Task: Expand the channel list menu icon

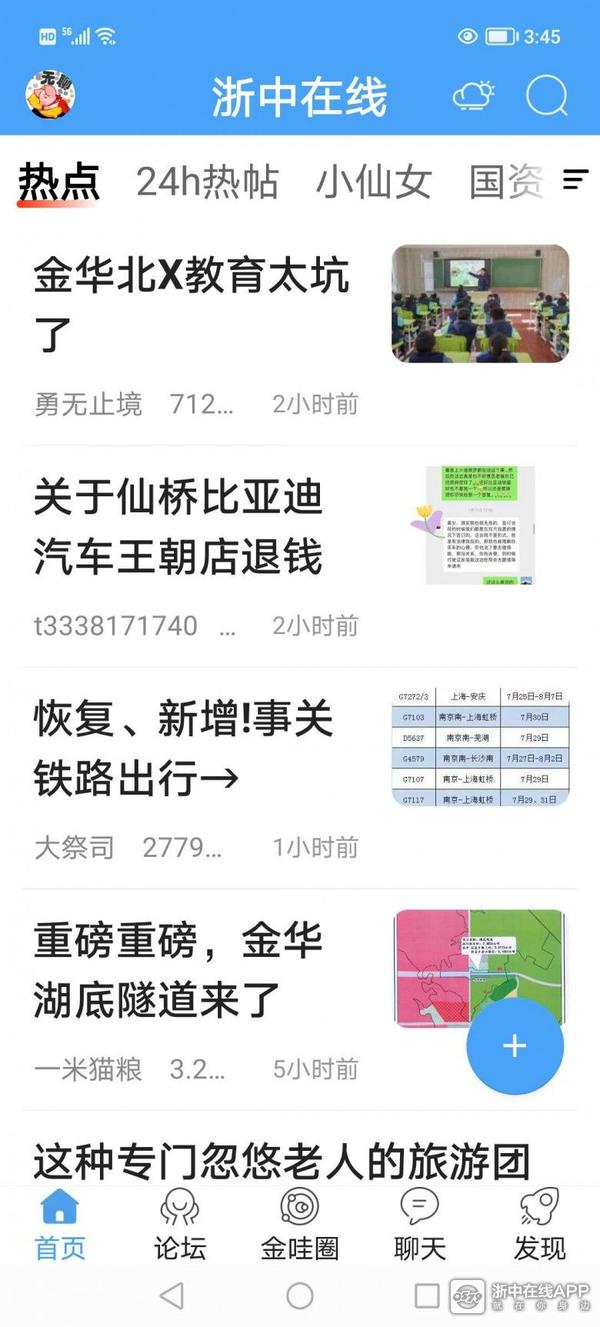Action: pyautogui.click(x=576, y=180)
